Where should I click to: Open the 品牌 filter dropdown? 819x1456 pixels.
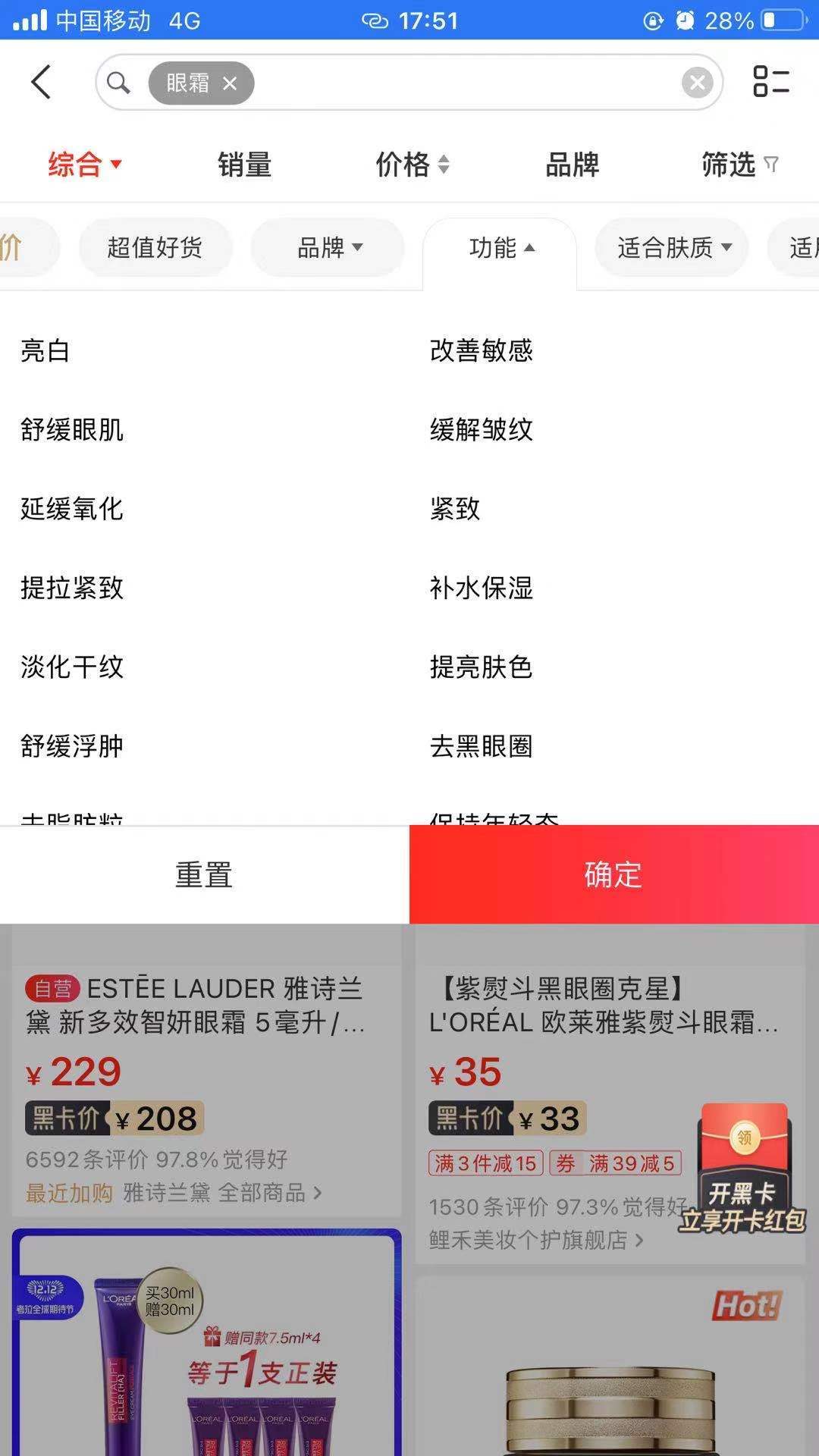pos(327,247)
